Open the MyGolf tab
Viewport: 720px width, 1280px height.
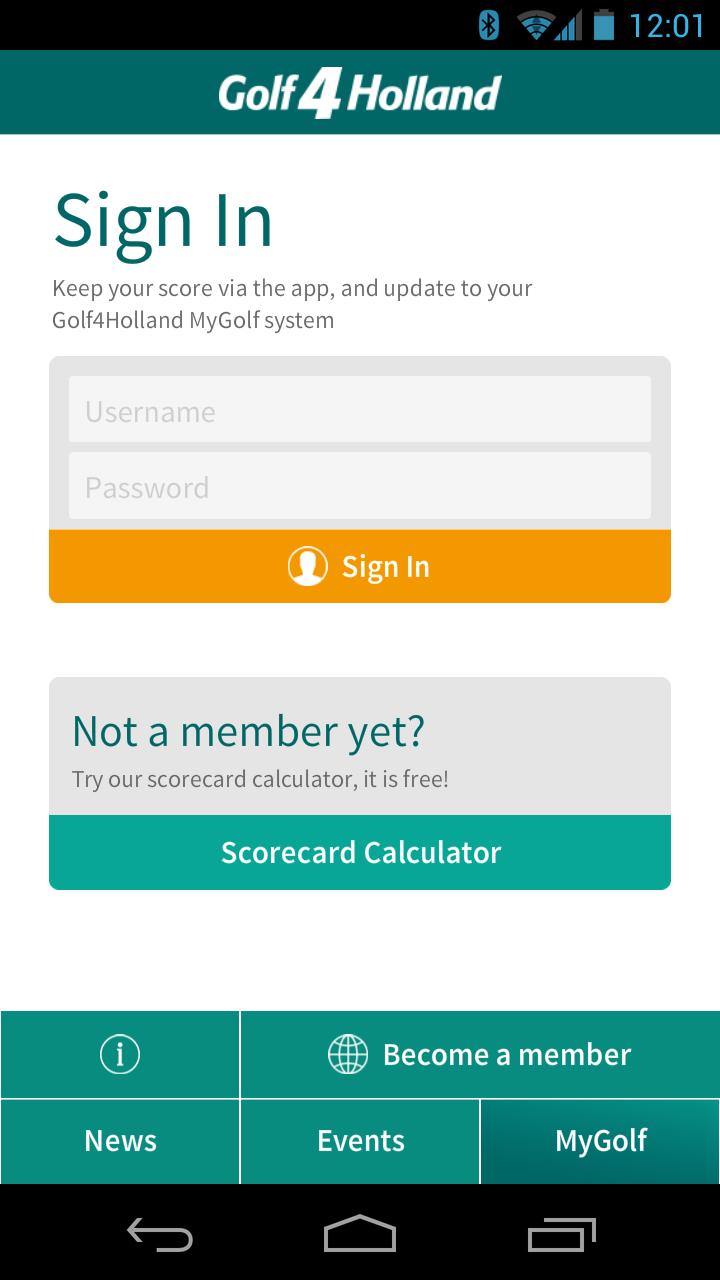pyautogui.click(x=600, y=1141)
